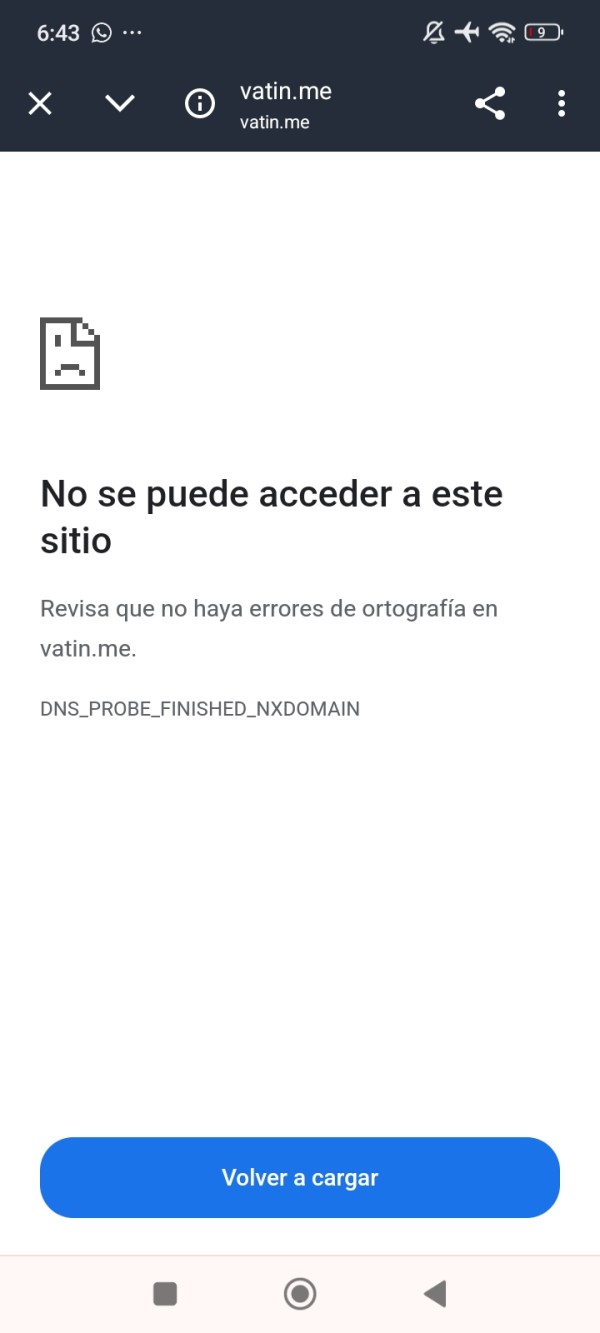600x1333 pixels.
Task: Tap the Volver a cargar button
Action: click(x=300, y=1177)
